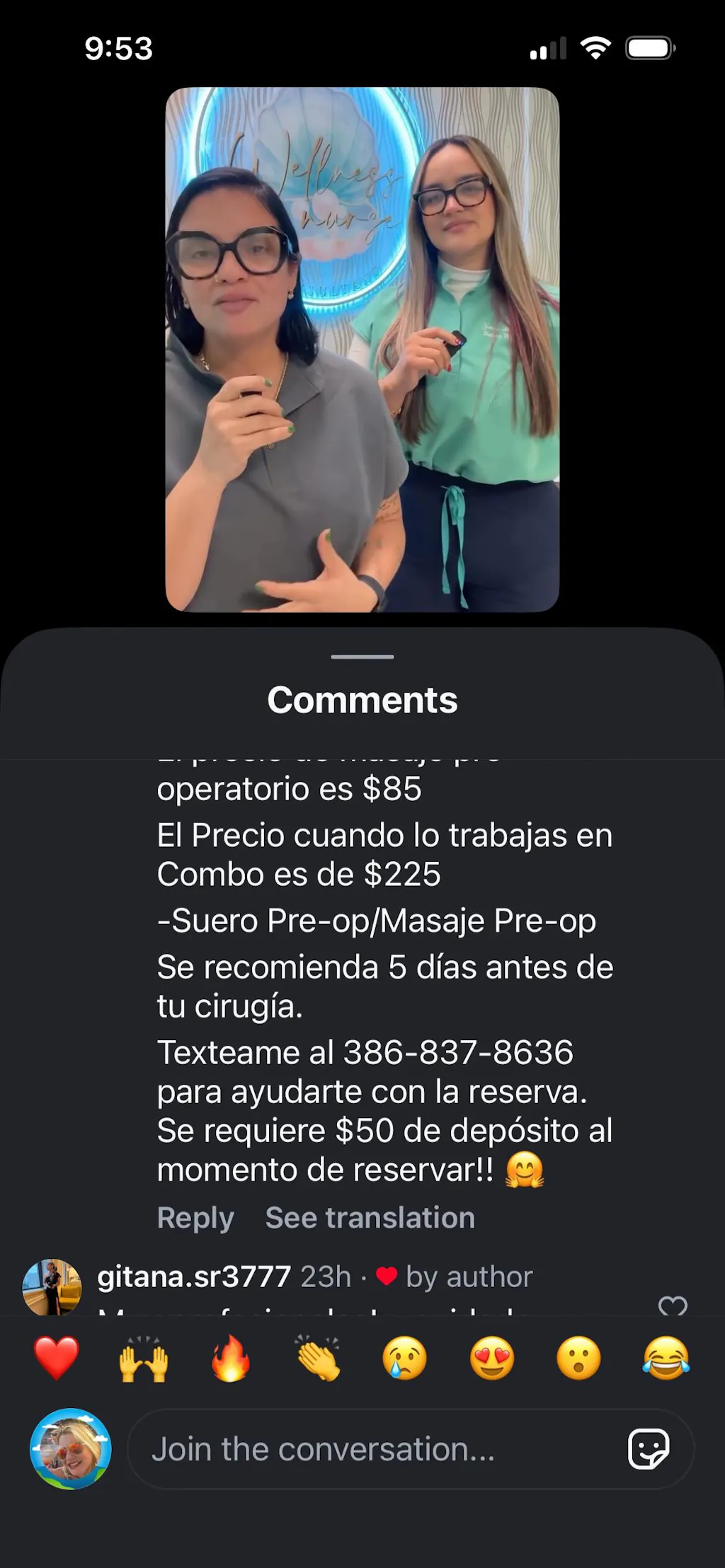See translation of the Spanish comment
The height and width of the screenshot is (1568, 725).
click(370, 1218)
